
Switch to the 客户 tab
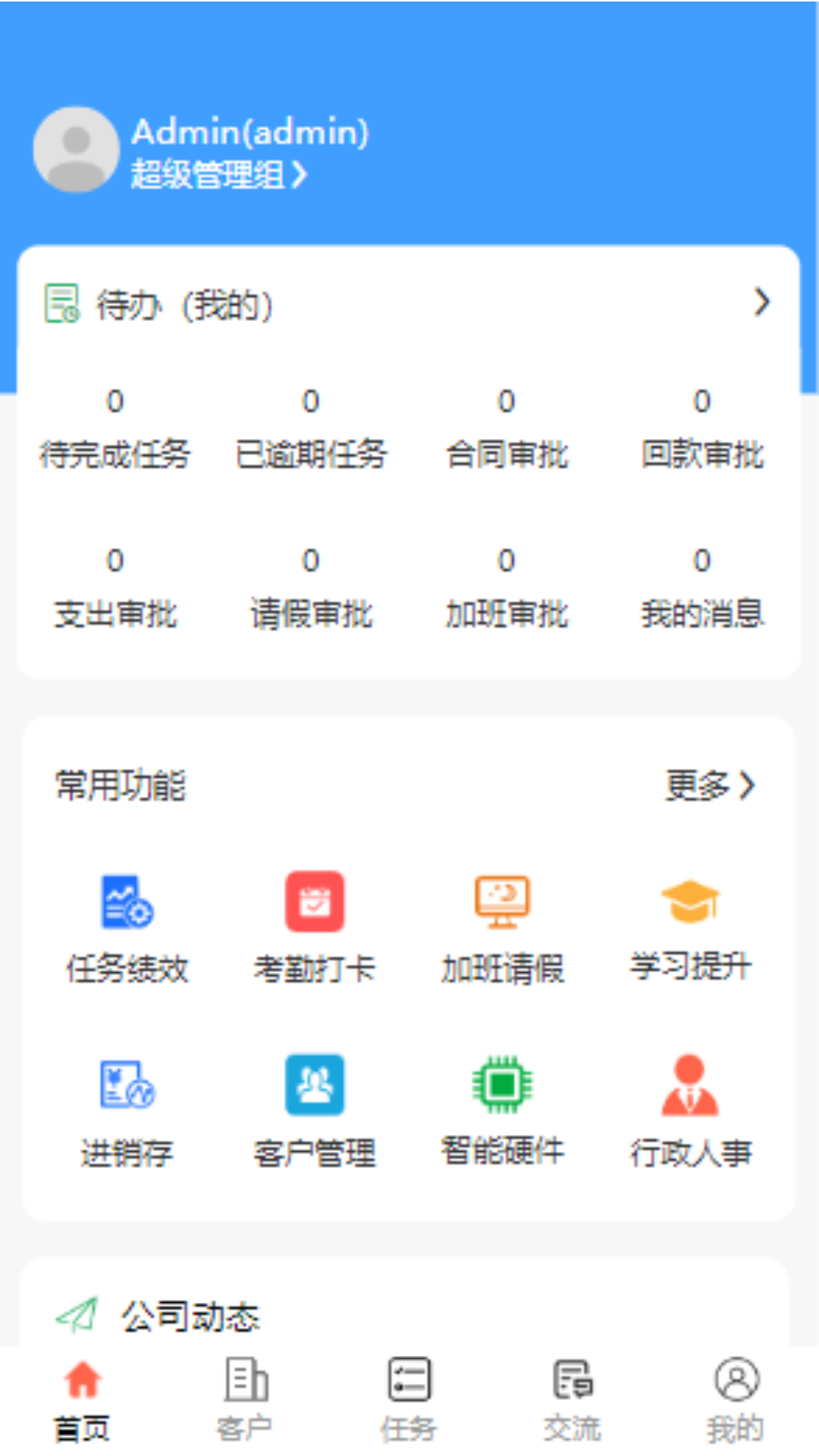tap(245, 1399)
